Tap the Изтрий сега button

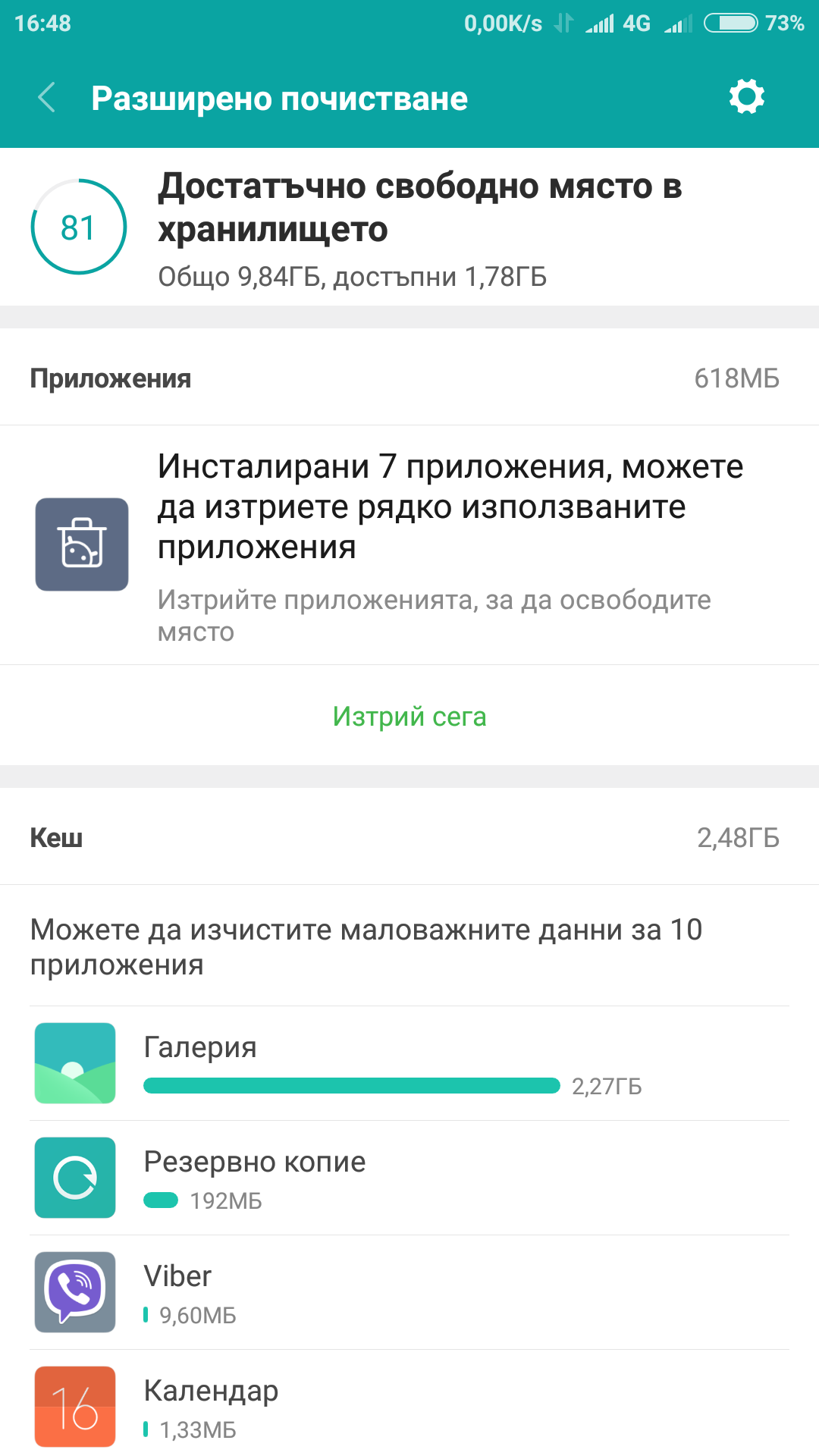[409, 717]
